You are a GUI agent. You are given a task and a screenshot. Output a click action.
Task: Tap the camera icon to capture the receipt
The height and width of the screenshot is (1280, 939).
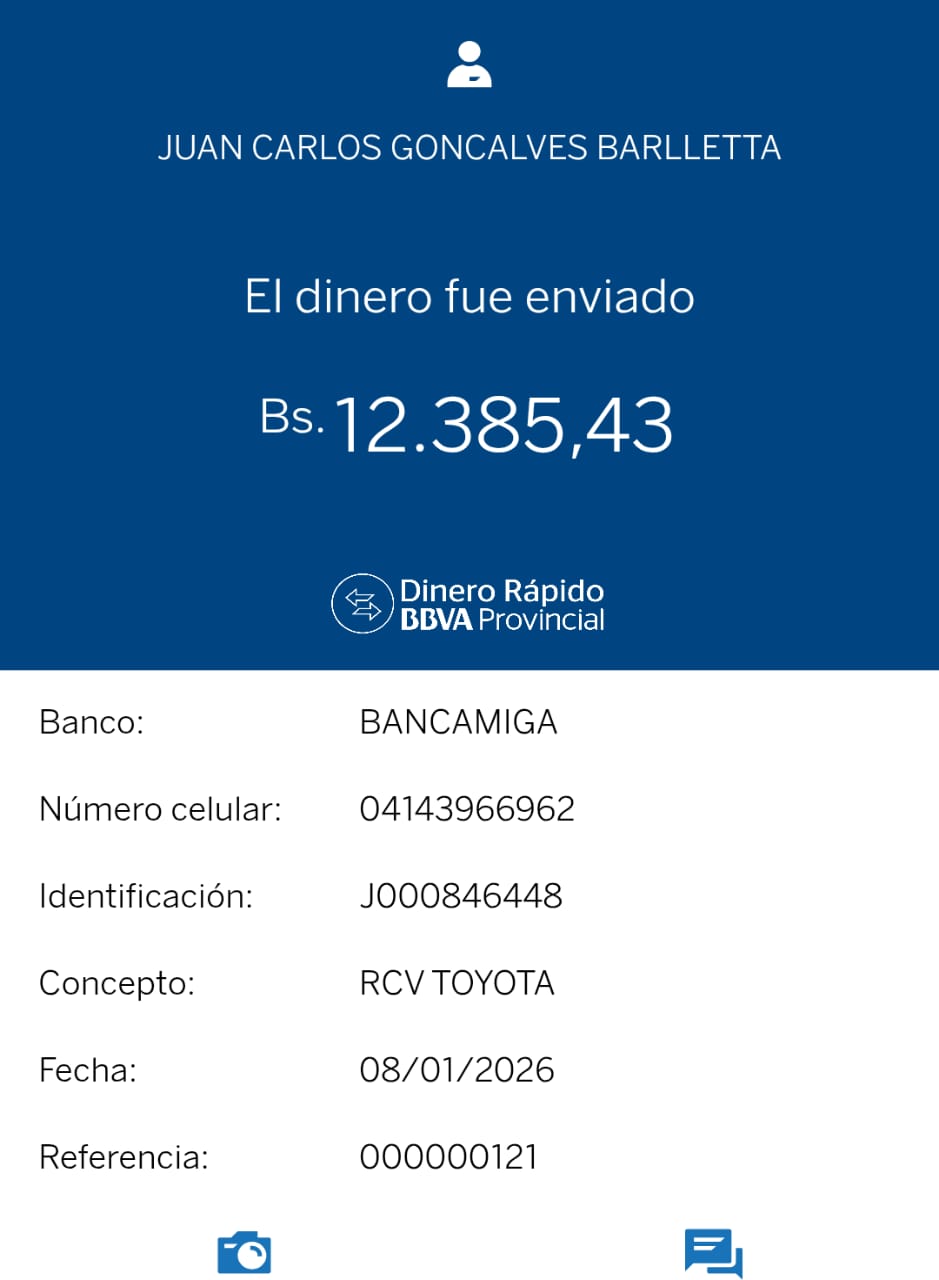pos(244,1252)
